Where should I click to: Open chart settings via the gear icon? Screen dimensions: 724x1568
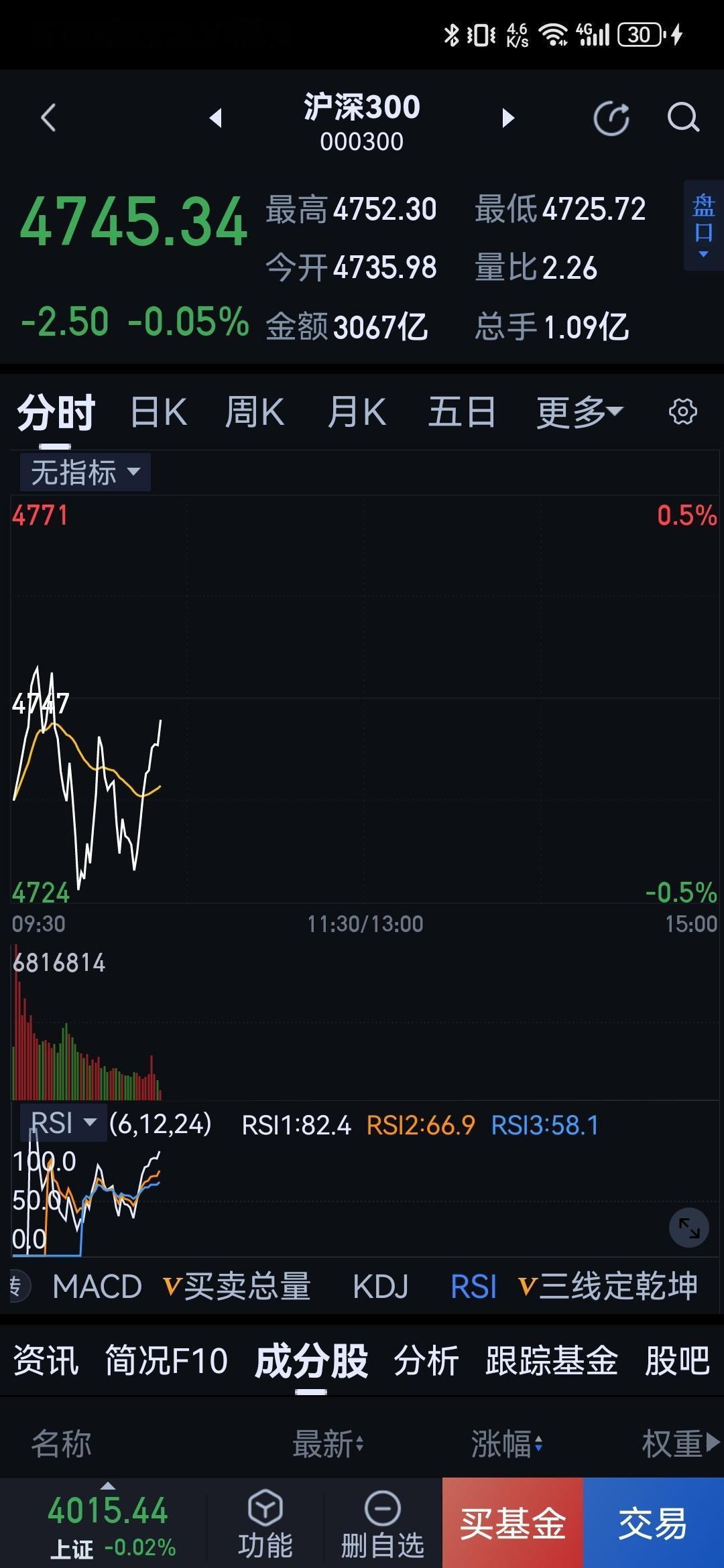(682, 411)
